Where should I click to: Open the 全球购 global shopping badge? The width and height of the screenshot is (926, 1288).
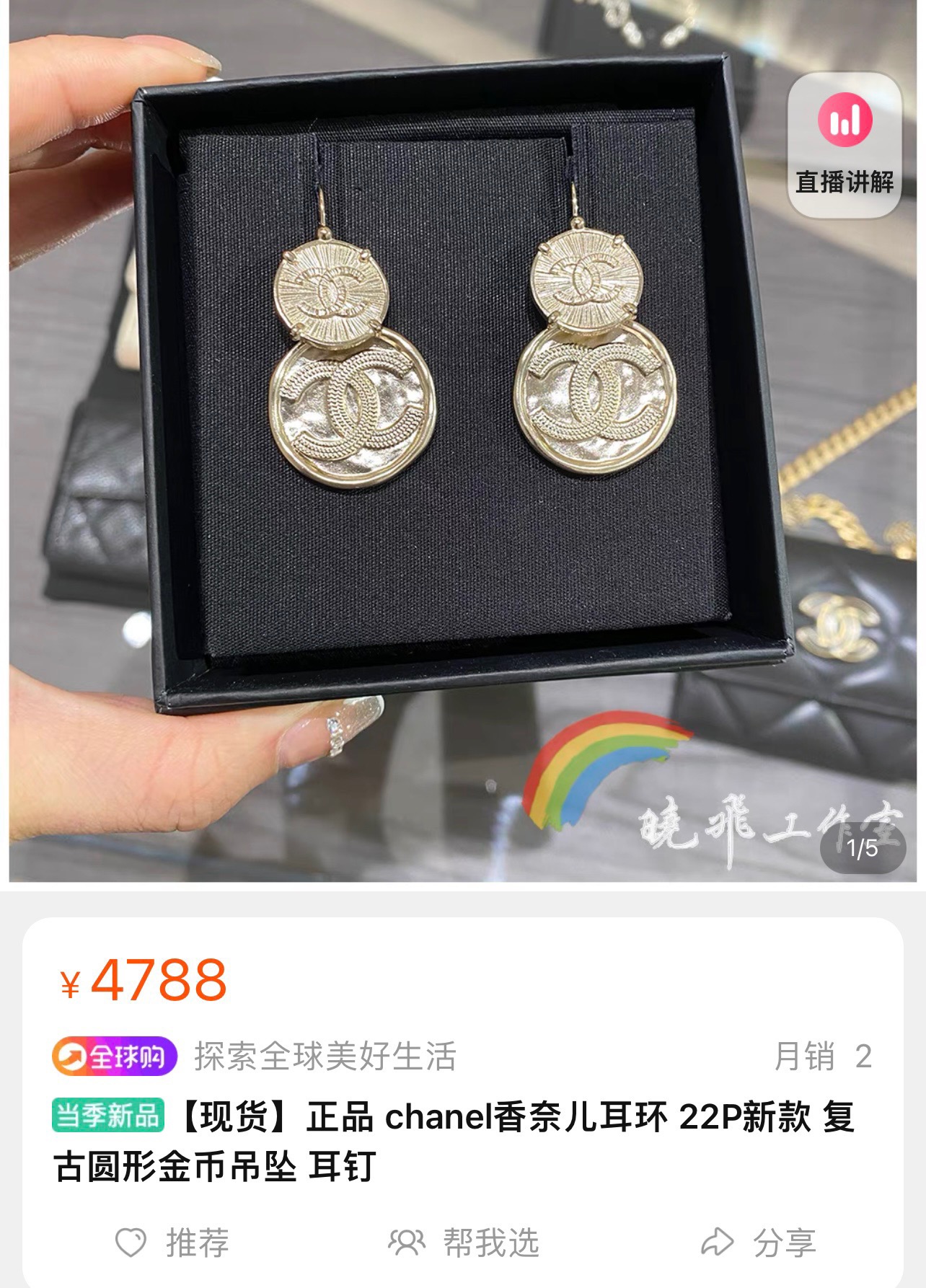pos(114,1057)
